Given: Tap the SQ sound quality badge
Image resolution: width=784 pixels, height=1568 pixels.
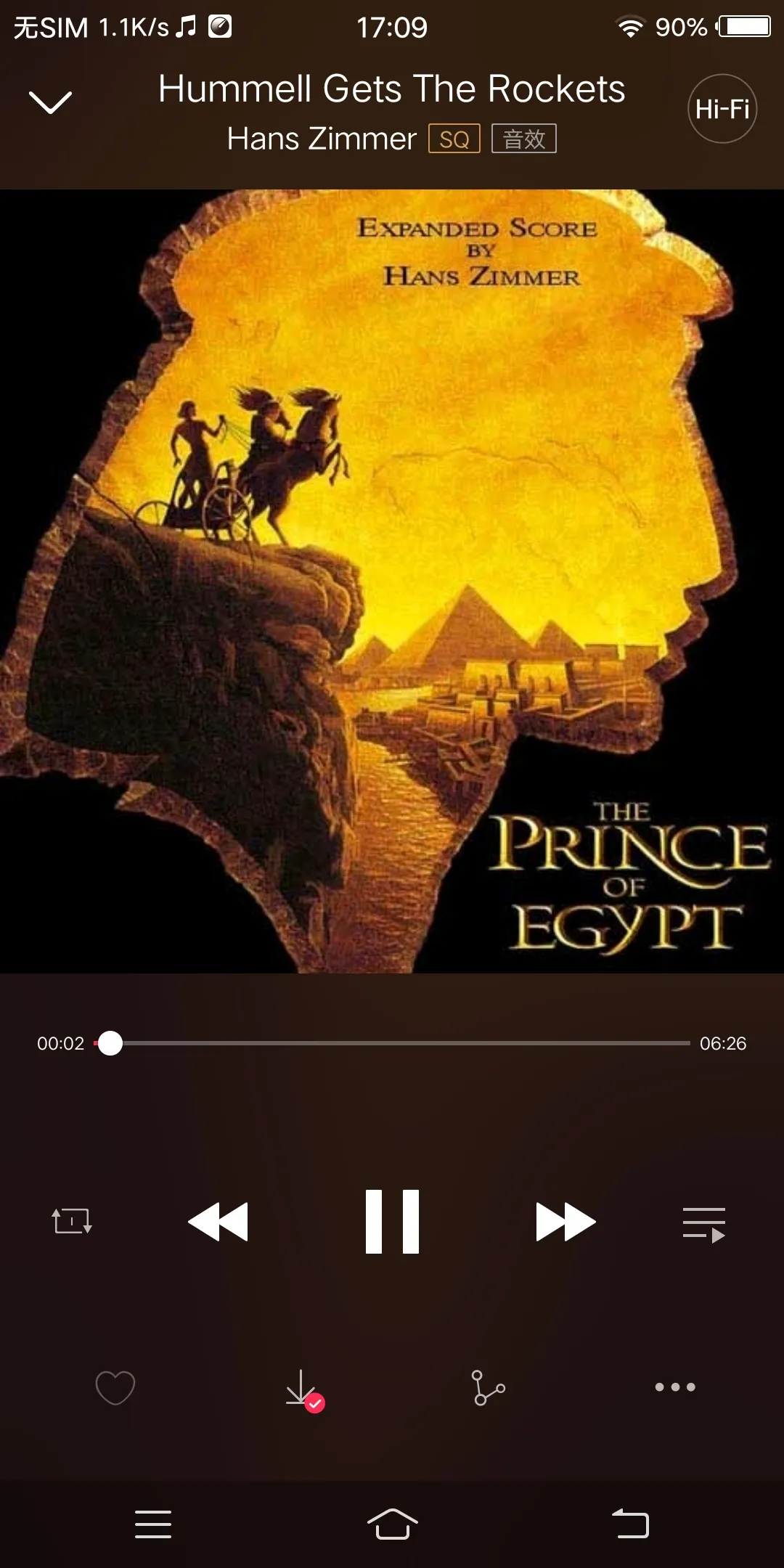Looking at the screenshot, I should point(454,139).
